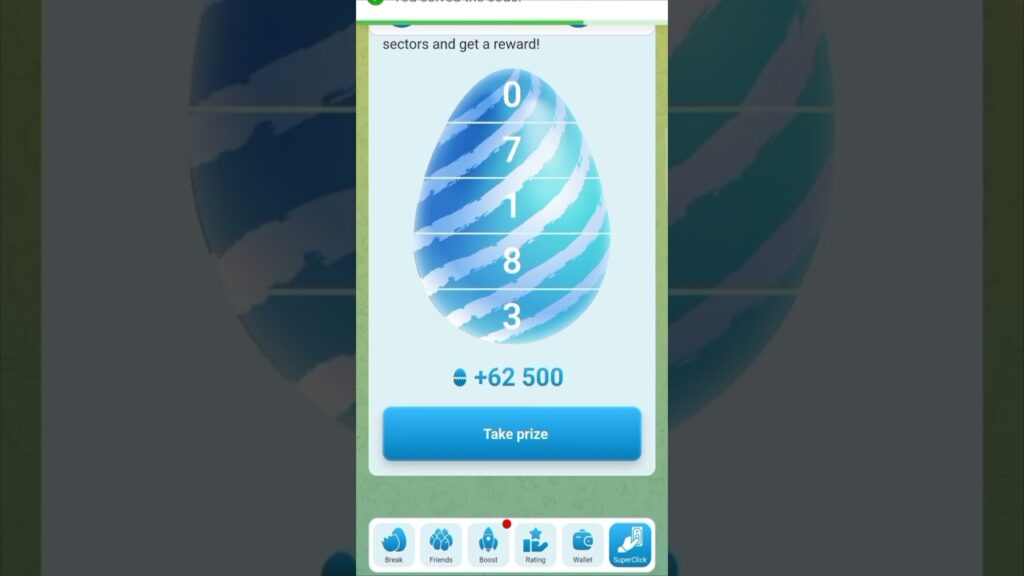Tap the Take prize button

click(511, 434)
